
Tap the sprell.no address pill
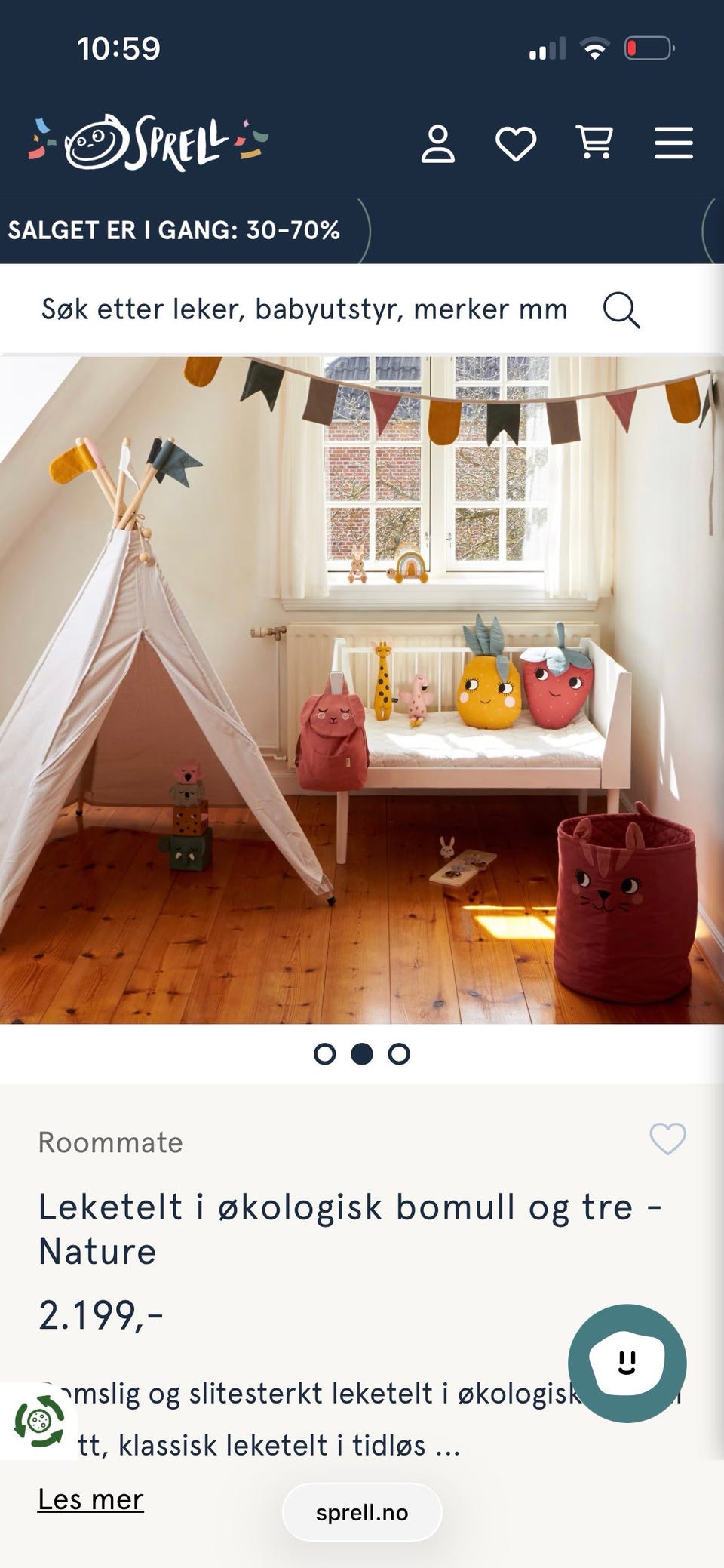[362, 1512]
